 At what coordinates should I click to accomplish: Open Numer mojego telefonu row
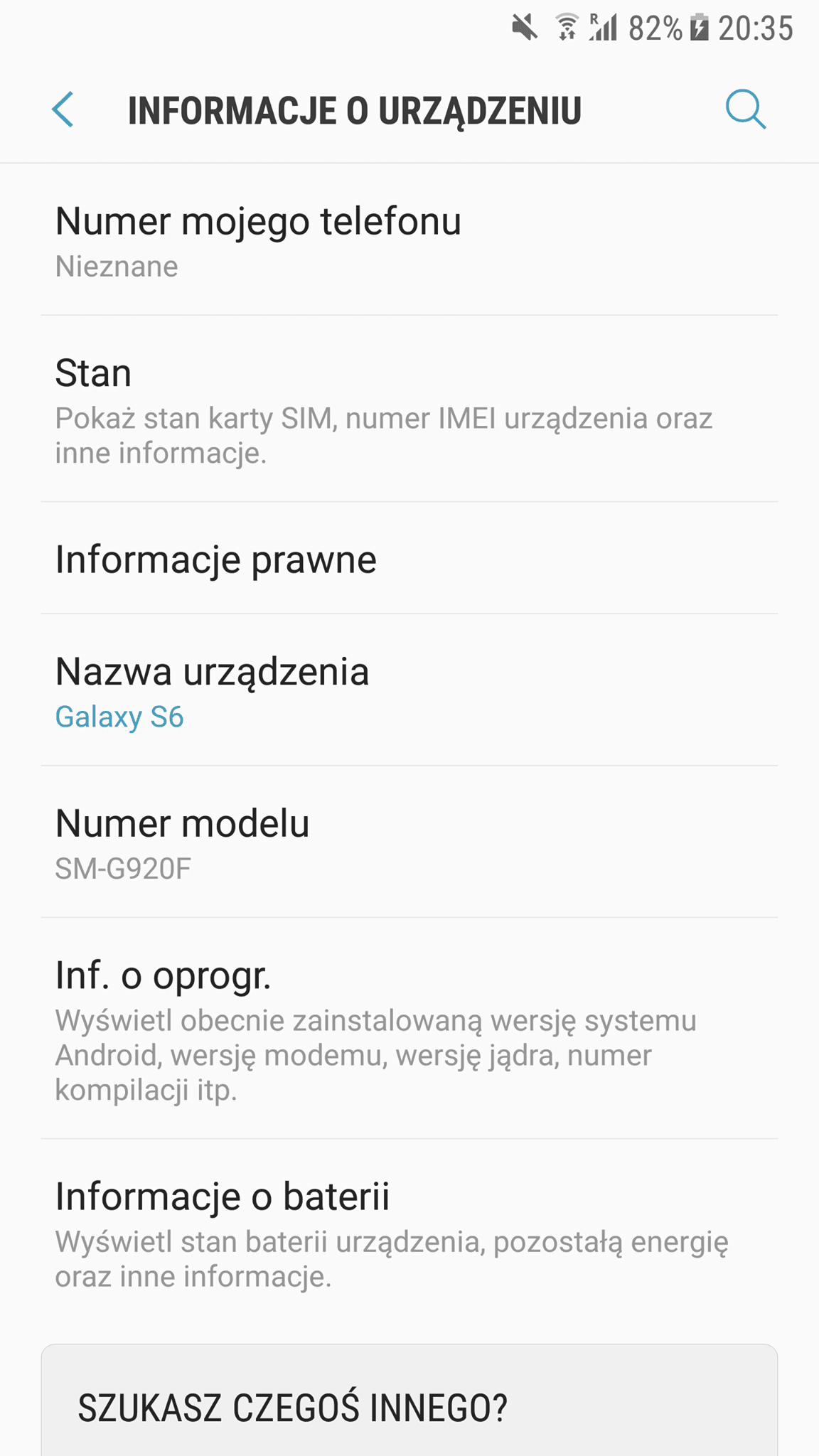(x=409, y=240)
